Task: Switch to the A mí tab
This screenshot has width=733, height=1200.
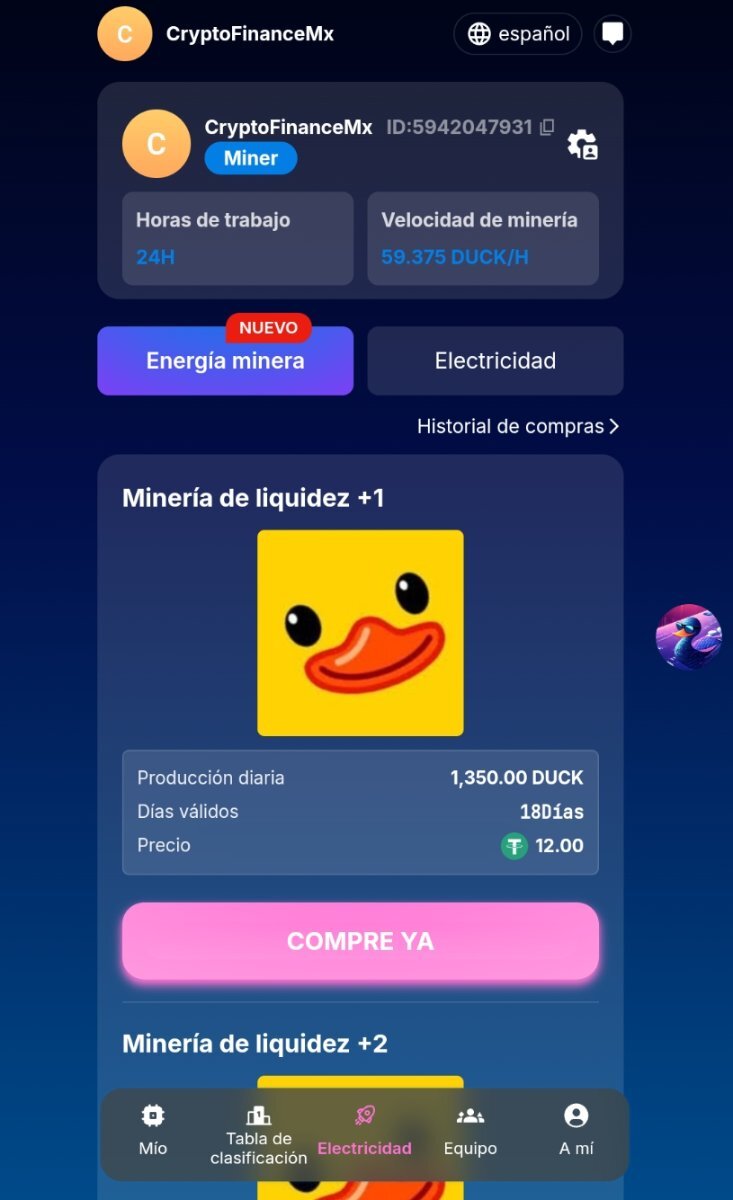Action: [x=576, y=1131]
